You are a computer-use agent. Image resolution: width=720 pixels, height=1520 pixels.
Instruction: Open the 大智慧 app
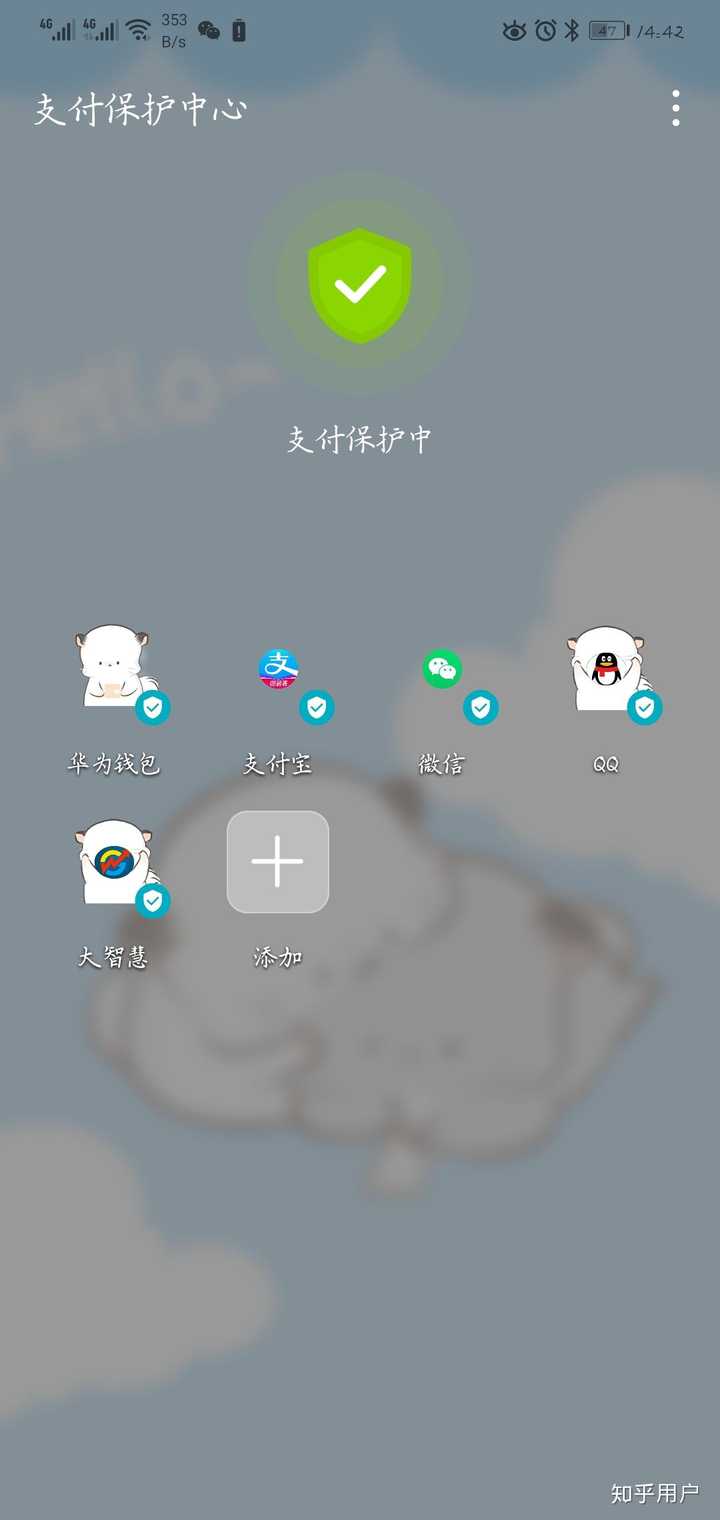113,862
